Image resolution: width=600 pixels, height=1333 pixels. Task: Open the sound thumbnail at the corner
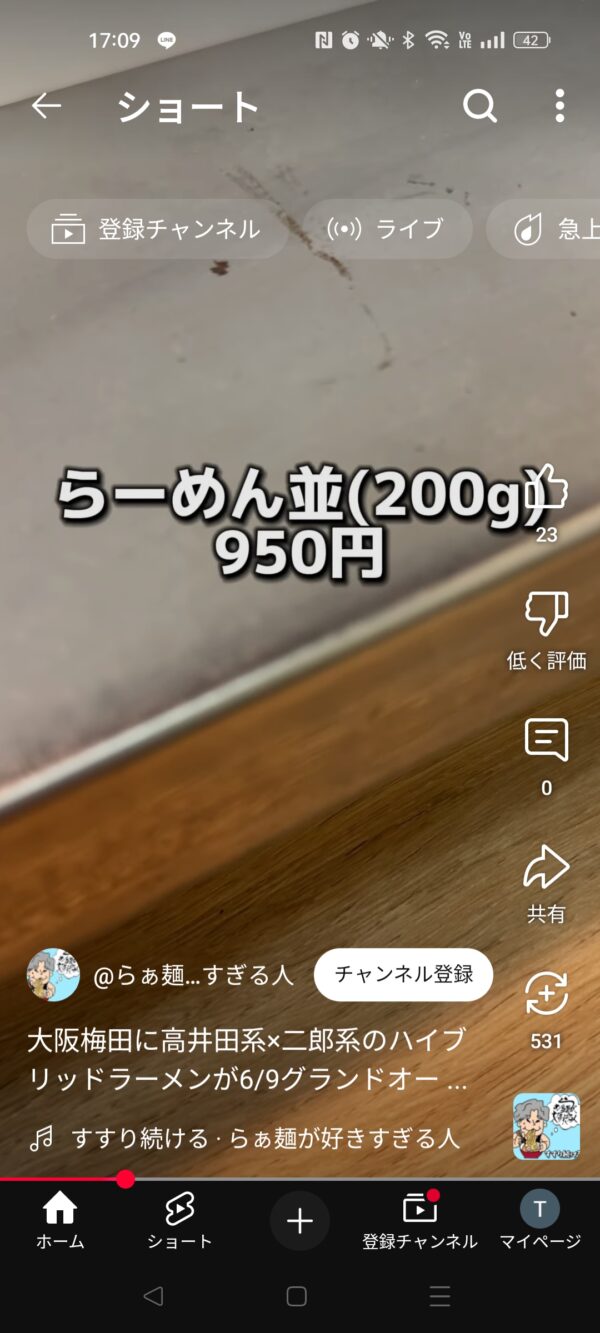coord(546,1126)
